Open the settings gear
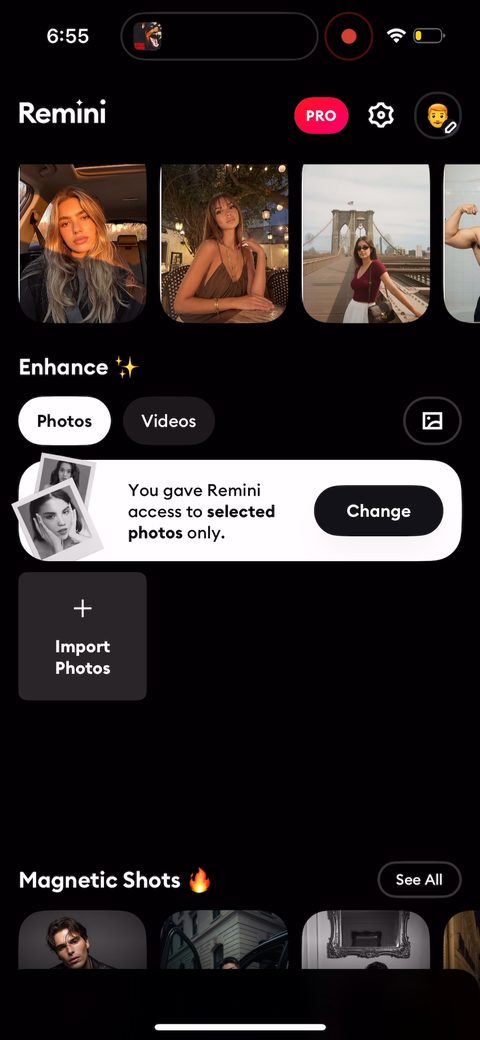The image size is (480, 1040). click(x=381, y=115)
